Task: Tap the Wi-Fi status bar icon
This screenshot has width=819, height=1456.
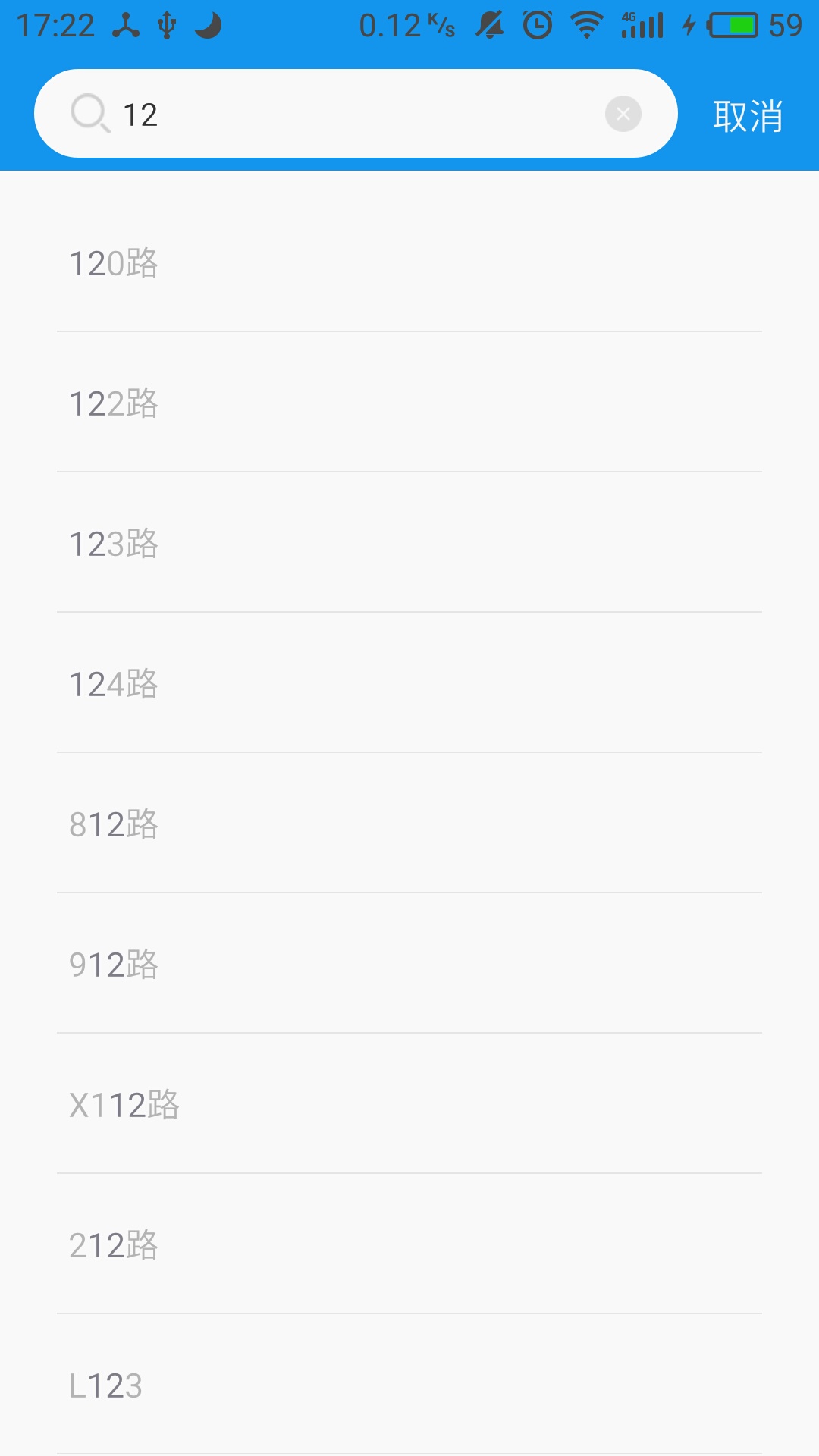Action: point(588,26)
